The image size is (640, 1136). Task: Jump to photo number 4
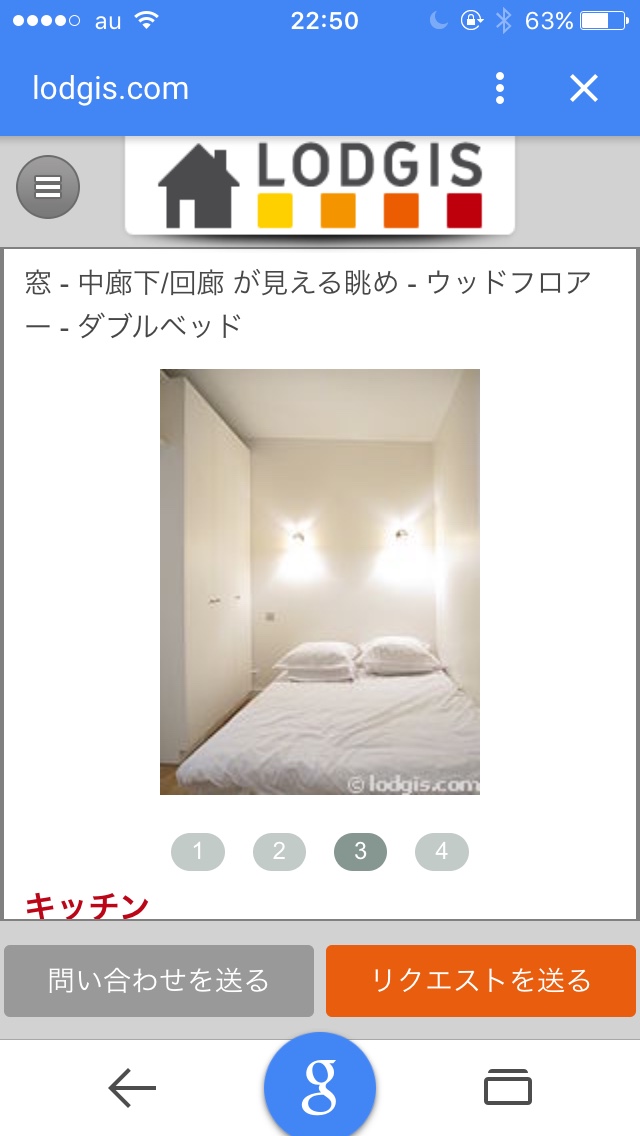coord(442,851)
